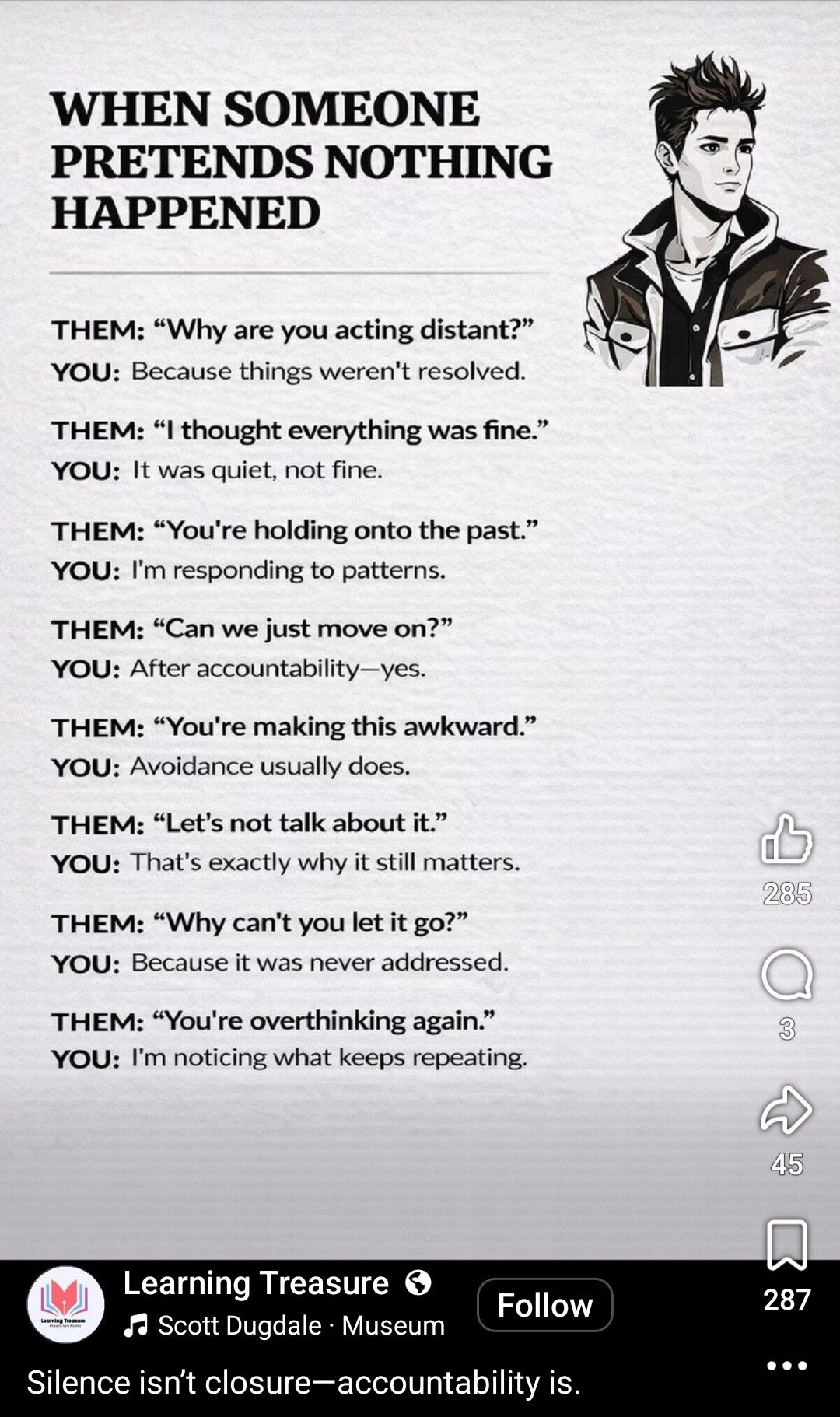The height and width of the screenshot is (1417, 840).
Task: Save the reel with the bookmark icon
Action: (x=787, y=1245)
